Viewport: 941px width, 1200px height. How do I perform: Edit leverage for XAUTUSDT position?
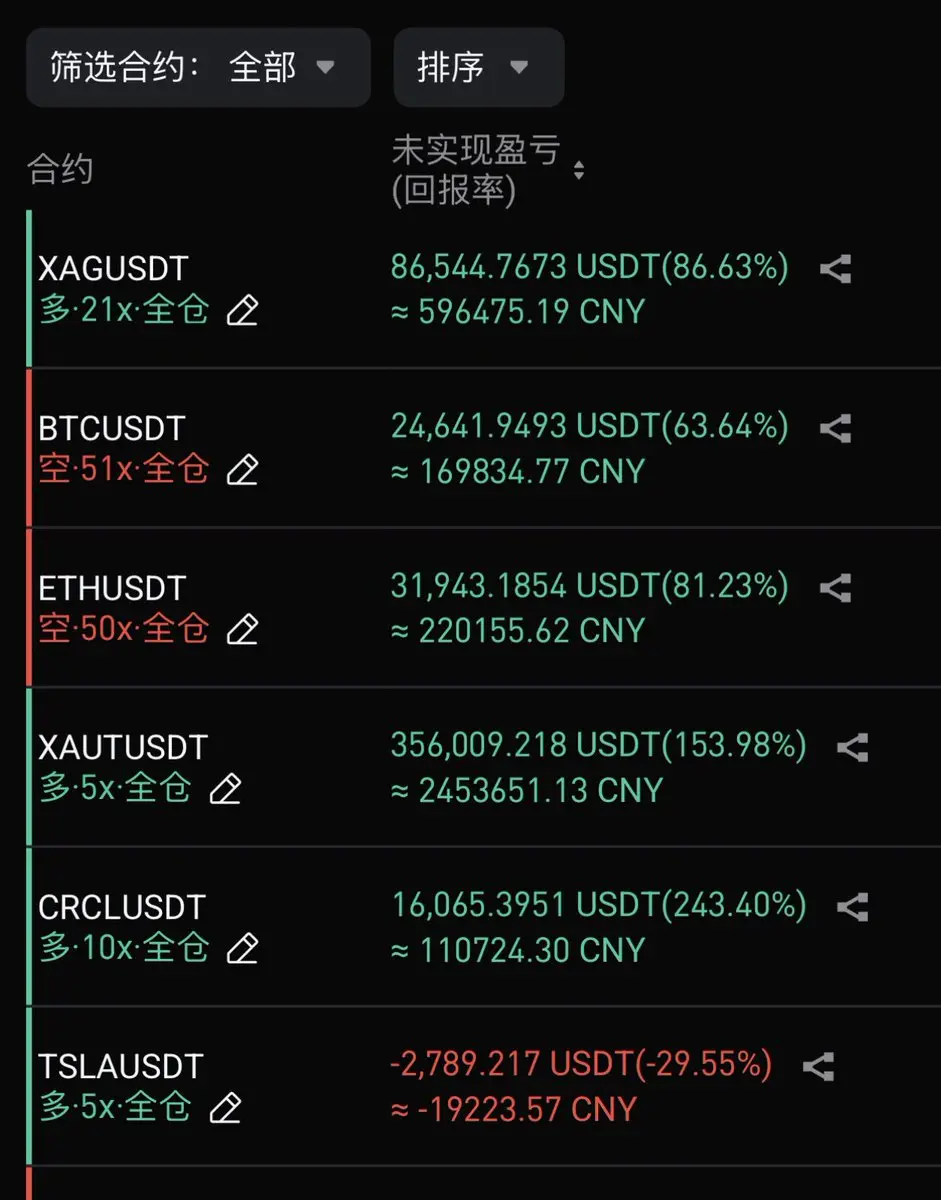pos(225,789)
